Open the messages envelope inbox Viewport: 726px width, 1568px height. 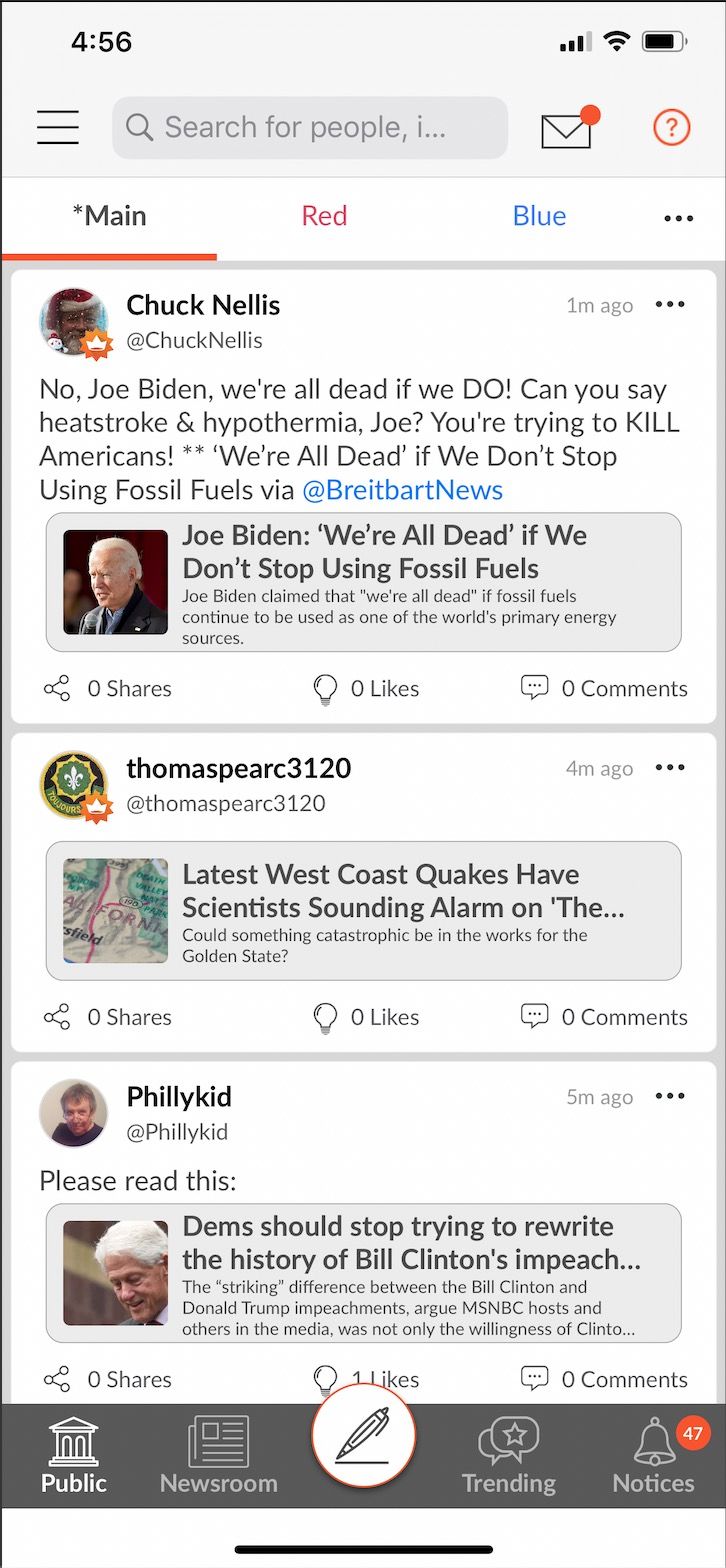[567, 129]
